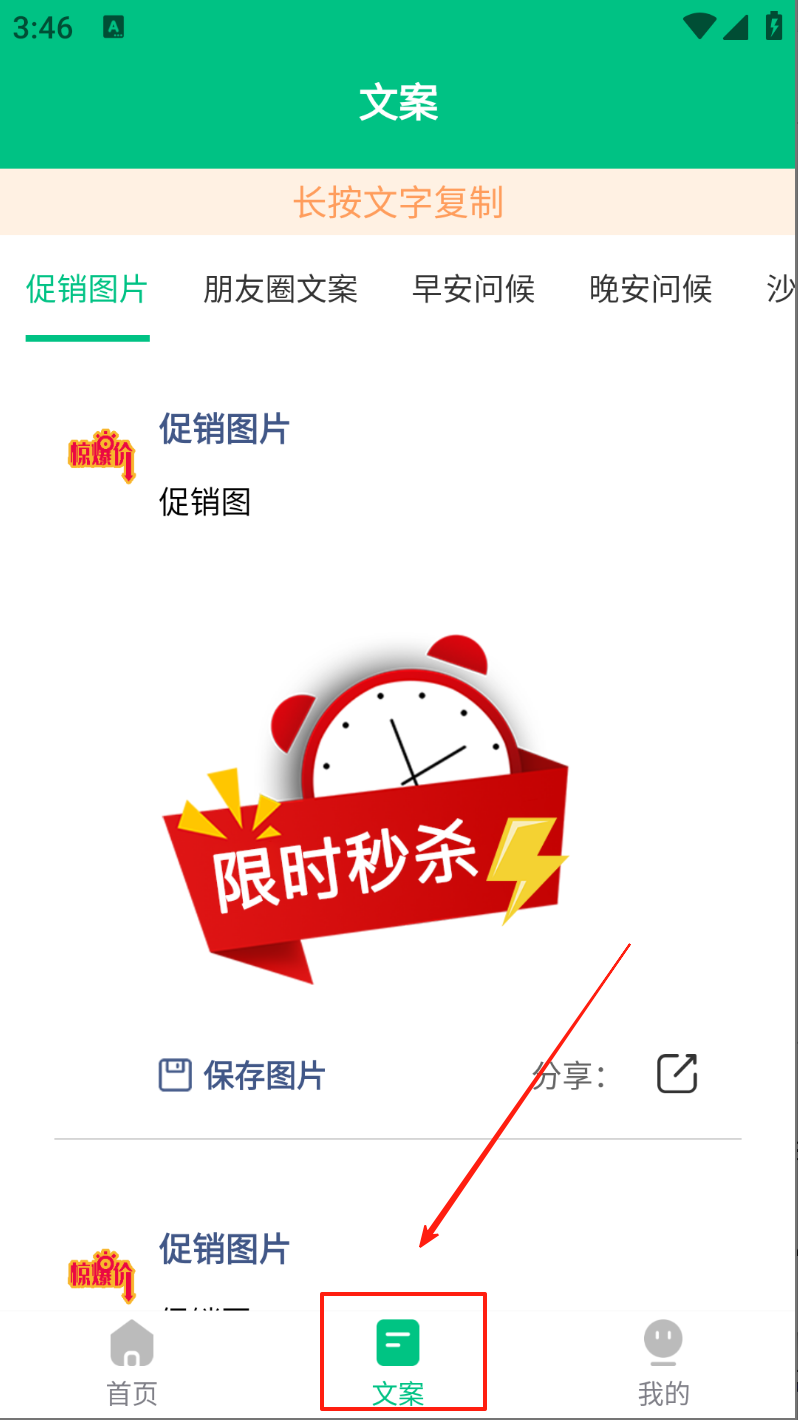The width and height of the screenshot is (798, 1420).
Task: Switch to the 我的 tab
Action: click(663, 1362)
